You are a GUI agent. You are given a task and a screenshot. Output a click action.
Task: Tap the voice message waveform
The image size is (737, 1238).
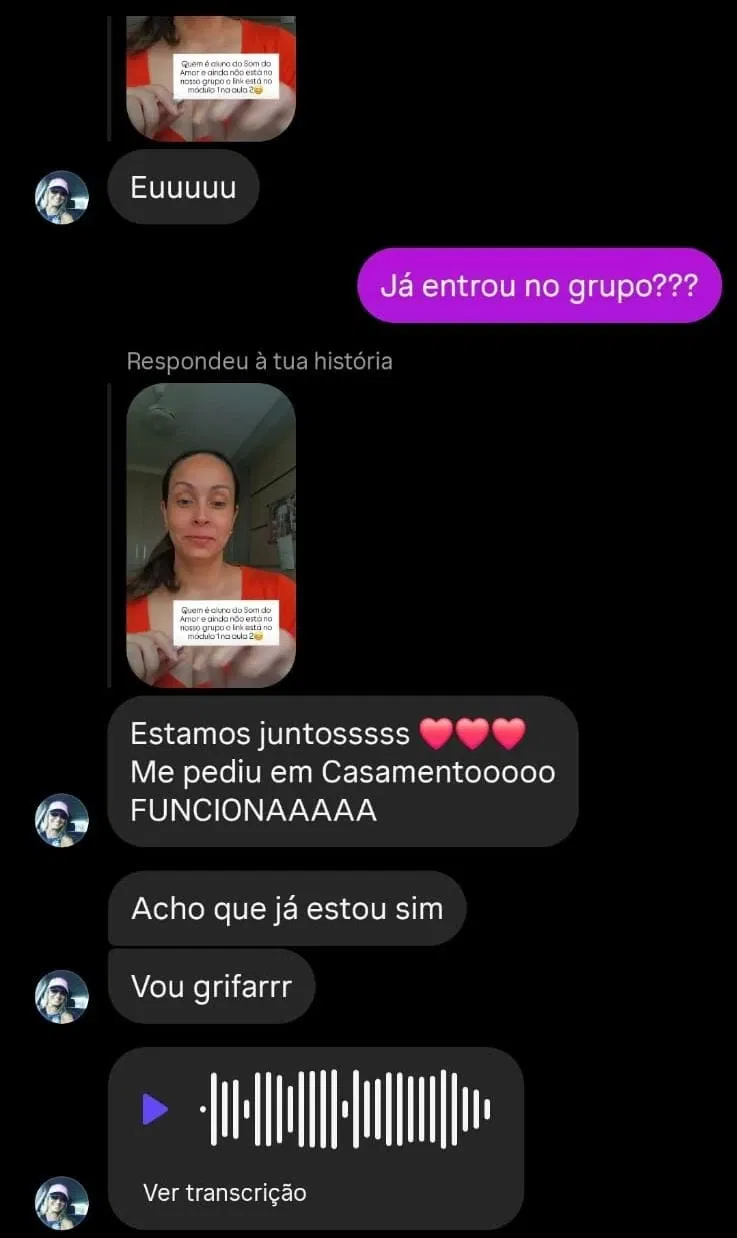[x=346, y=1109]
